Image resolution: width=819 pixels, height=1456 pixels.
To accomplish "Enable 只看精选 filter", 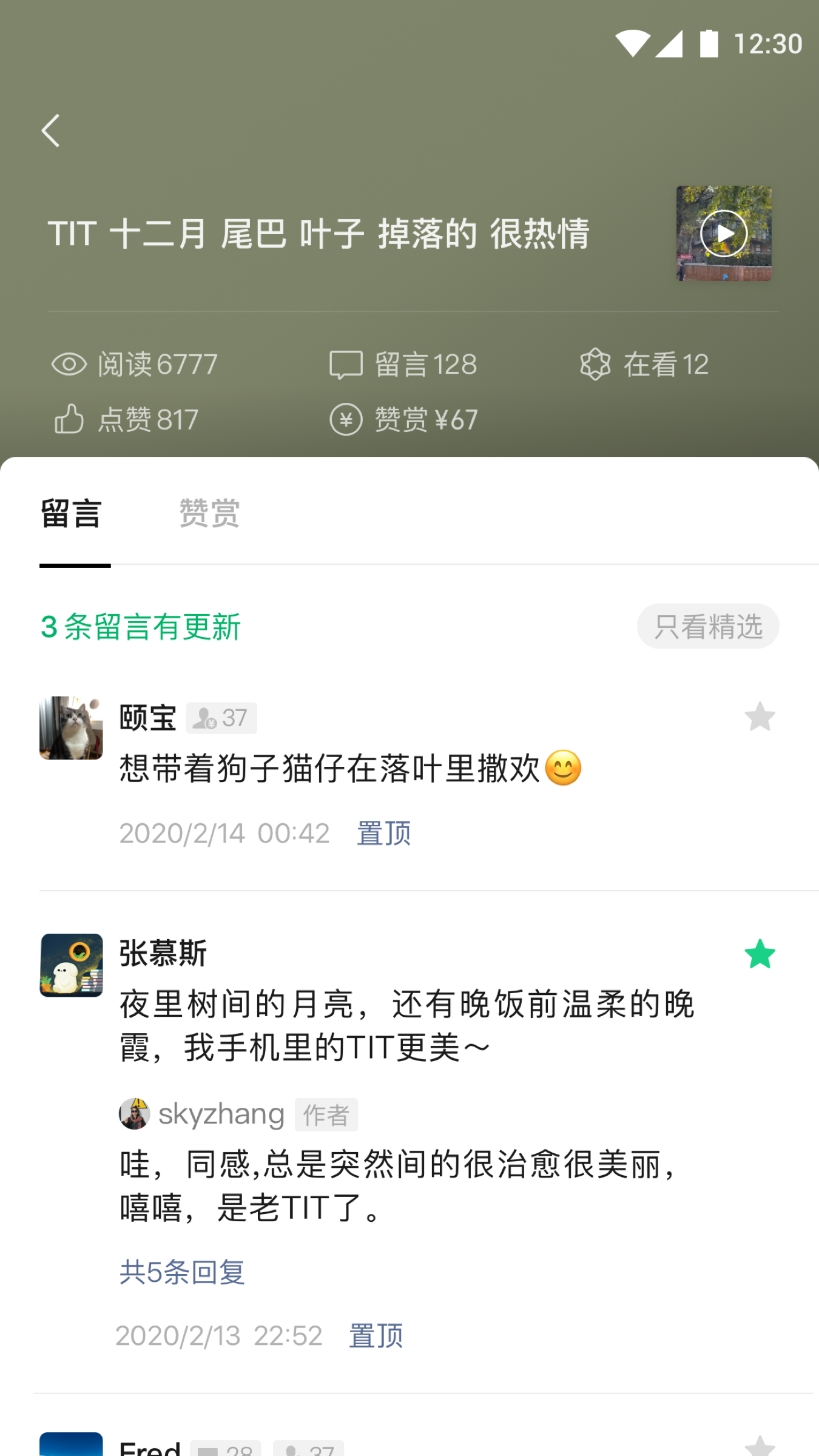I will [x=707, y=626].
